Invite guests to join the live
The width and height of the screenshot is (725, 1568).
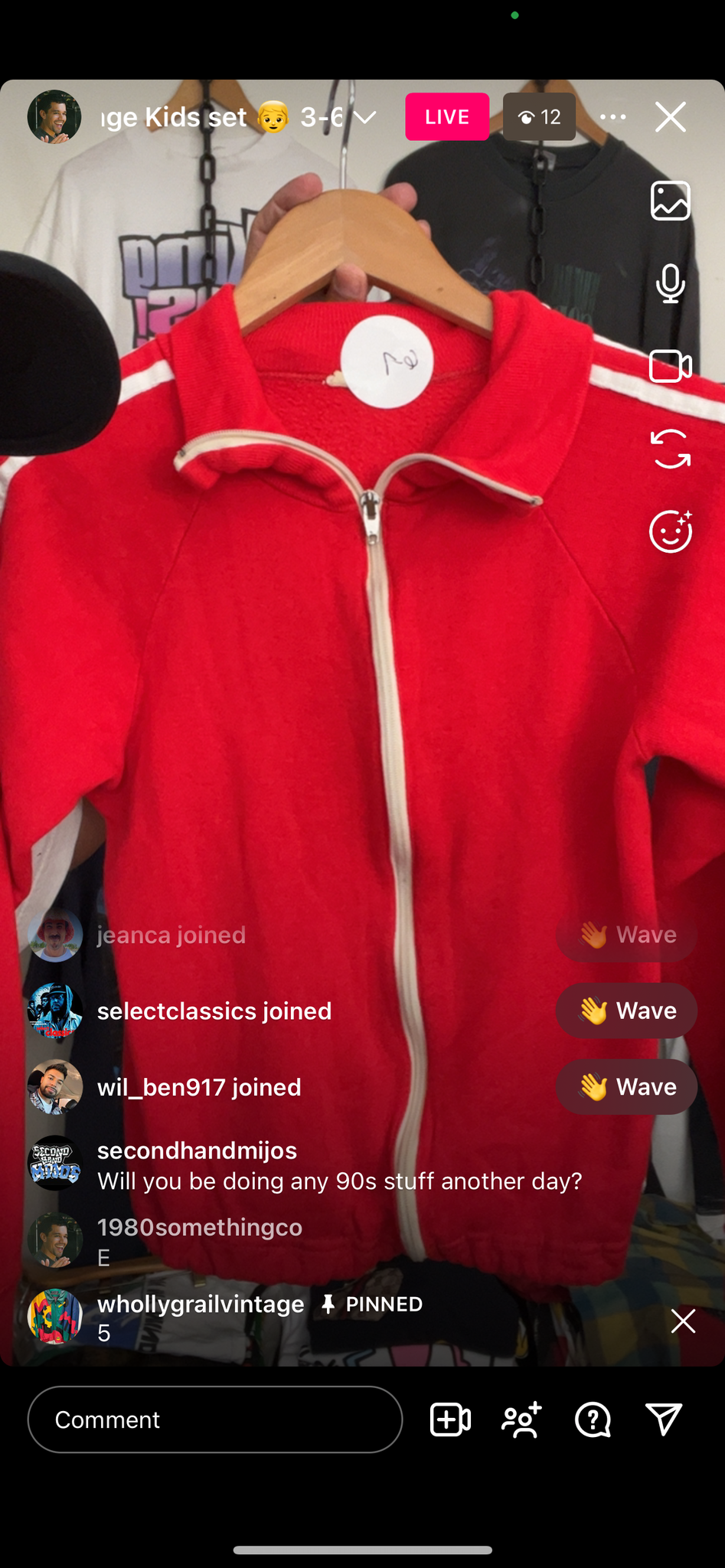click(x=521, y=1419)
